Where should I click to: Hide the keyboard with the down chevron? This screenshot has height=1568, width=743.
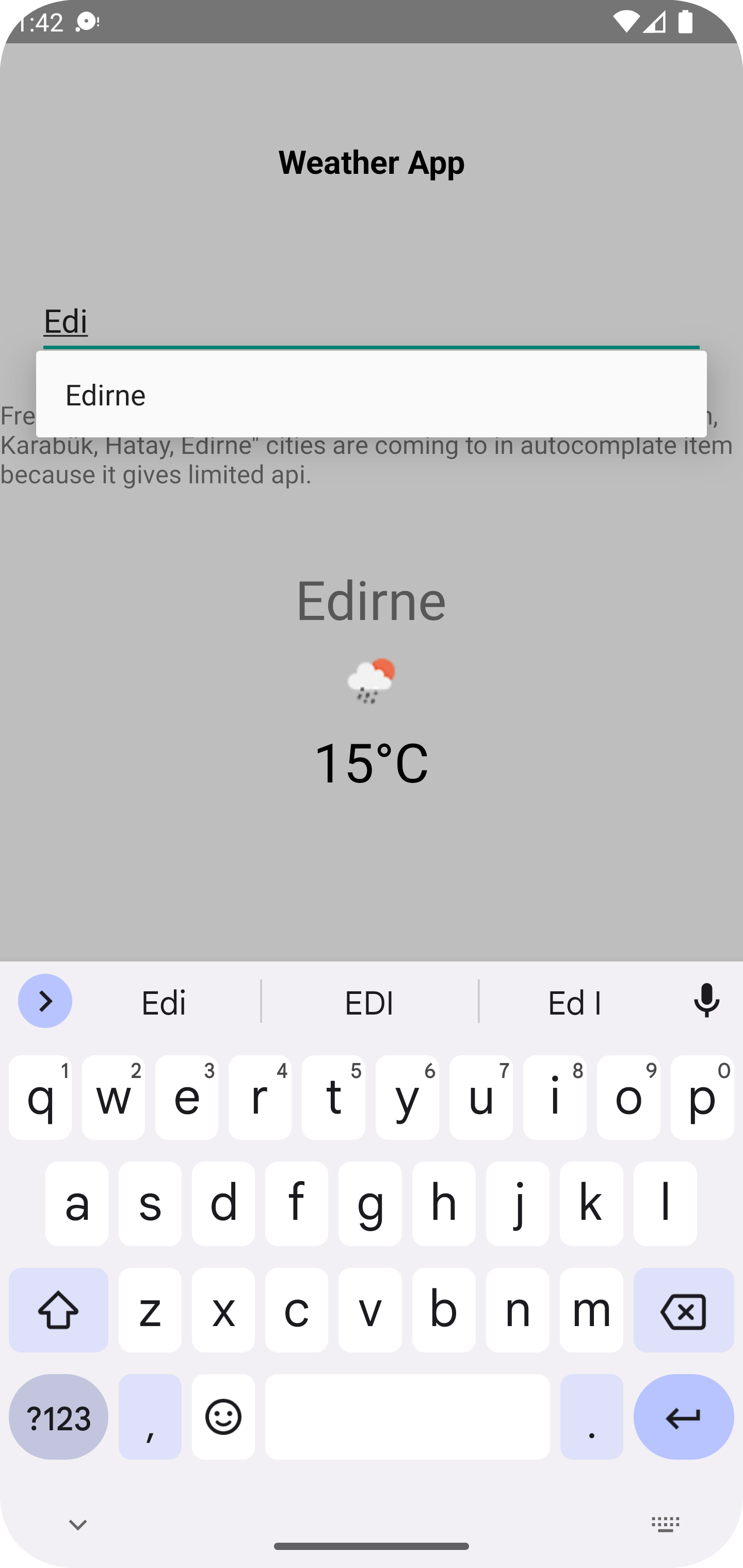[77, 1525]
